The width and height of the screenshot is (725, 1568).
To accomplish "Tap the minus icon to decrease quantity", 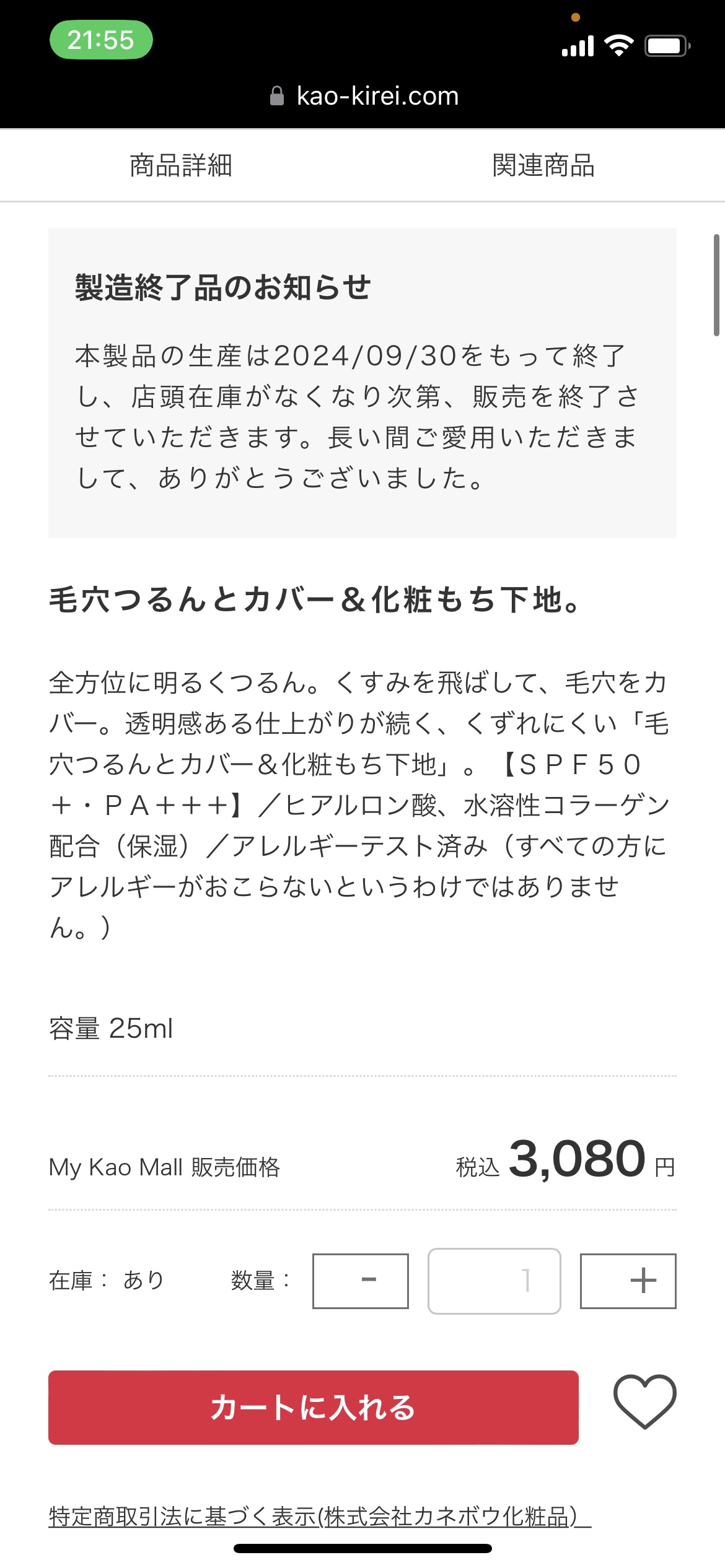I will tap(361, 1279).
